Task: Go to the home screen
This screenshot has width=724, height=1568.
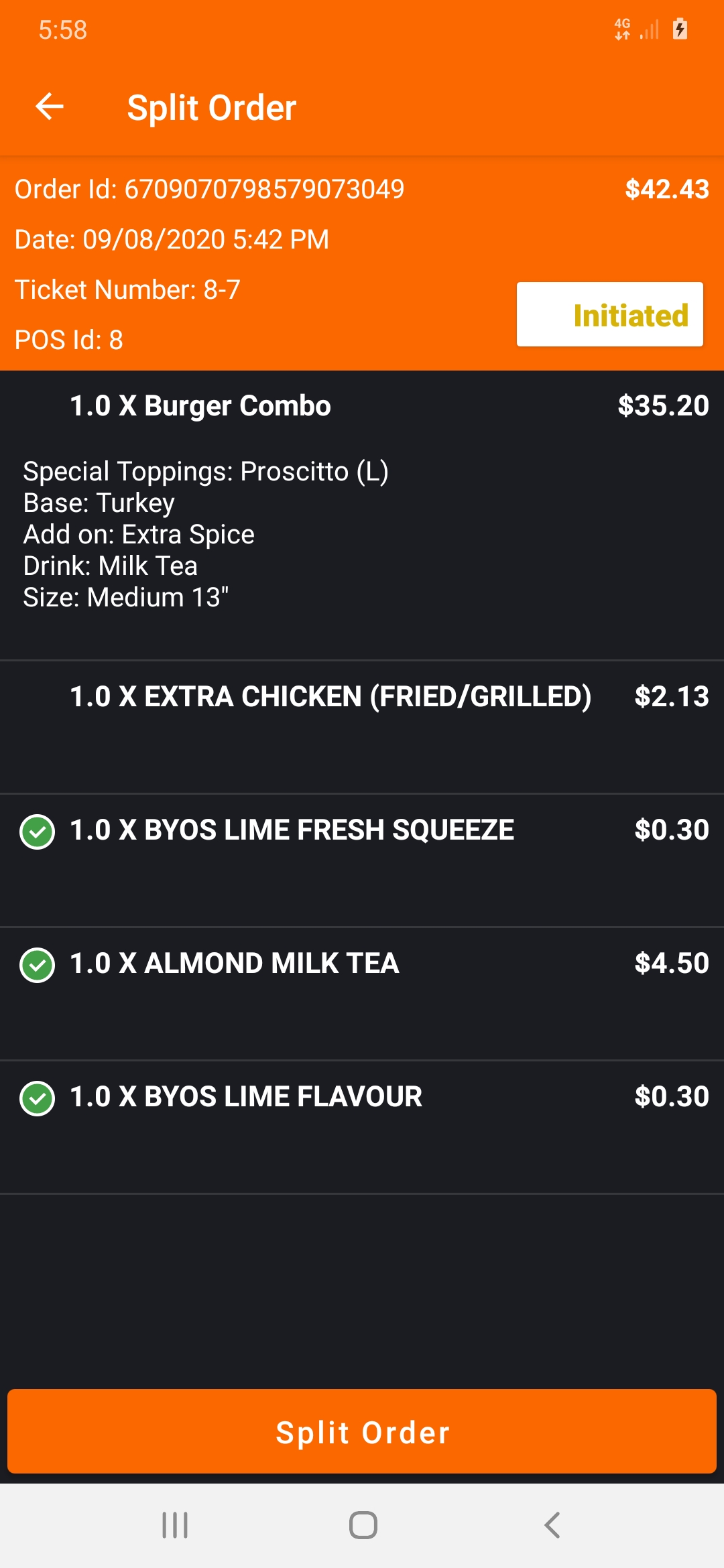Action: pyautogui.click(x=363, y=1525)
